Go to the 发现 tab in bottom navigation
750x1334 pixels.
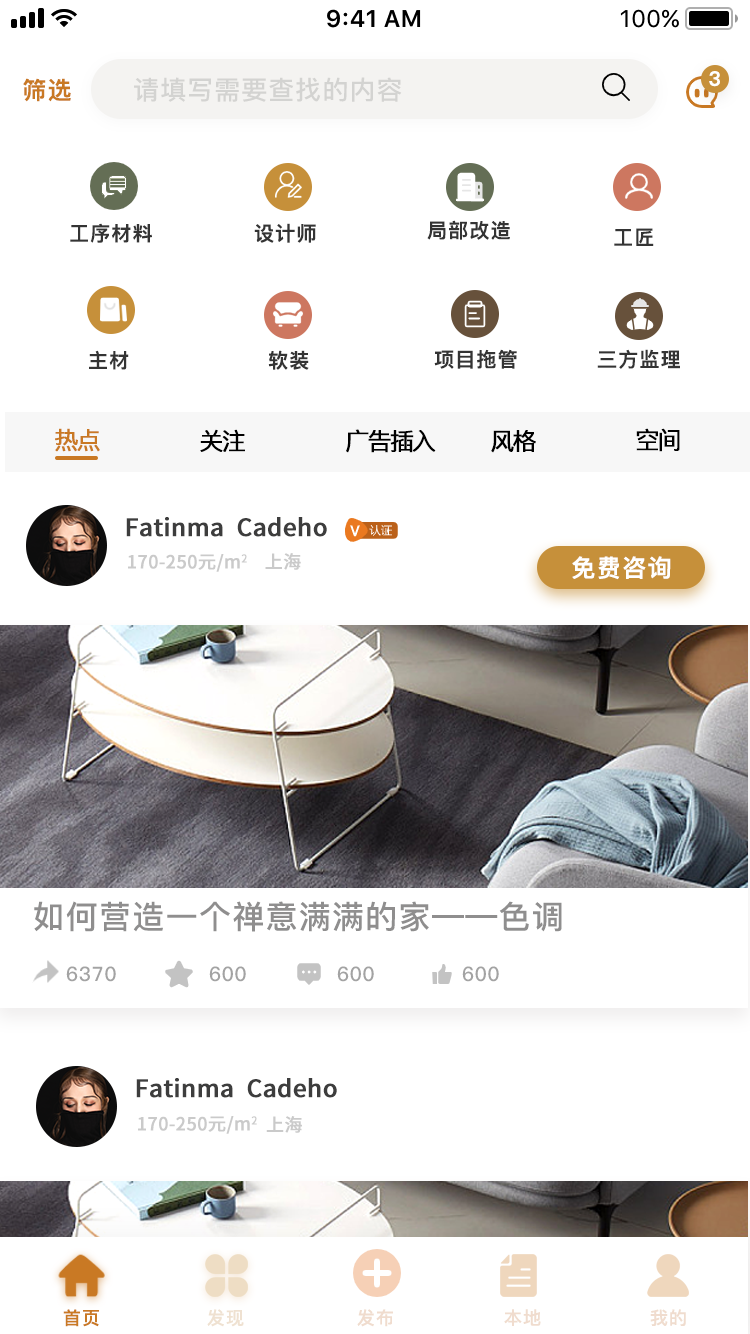[226, 1289]
